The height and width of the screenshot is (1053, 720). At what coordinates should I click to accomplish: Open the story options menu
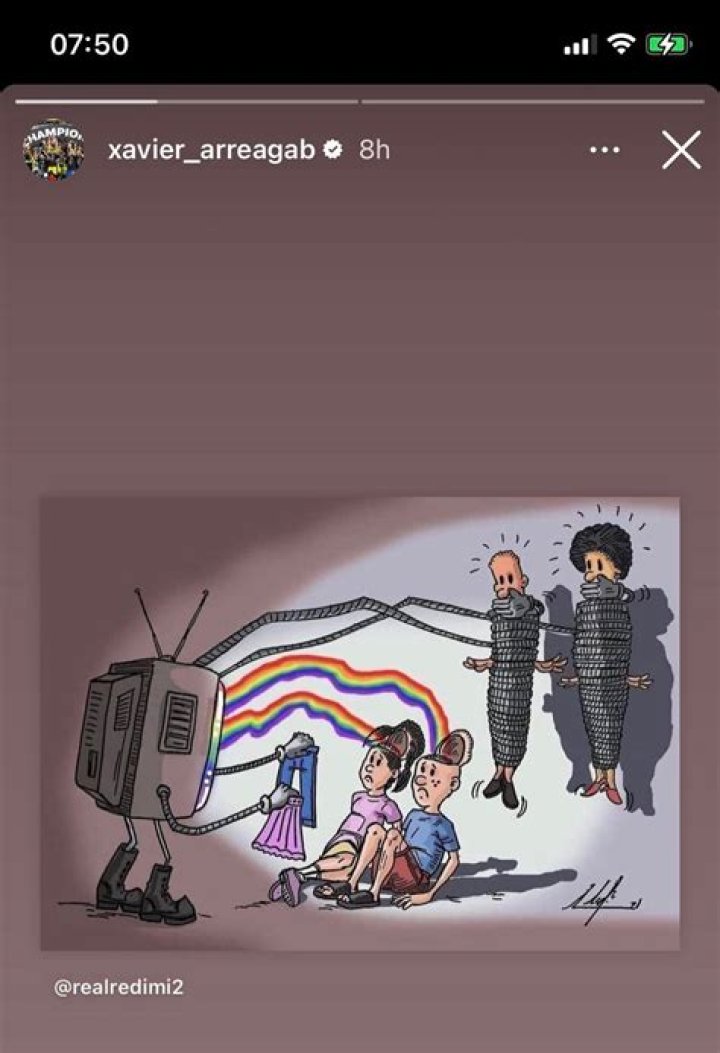tap(605, 150)
